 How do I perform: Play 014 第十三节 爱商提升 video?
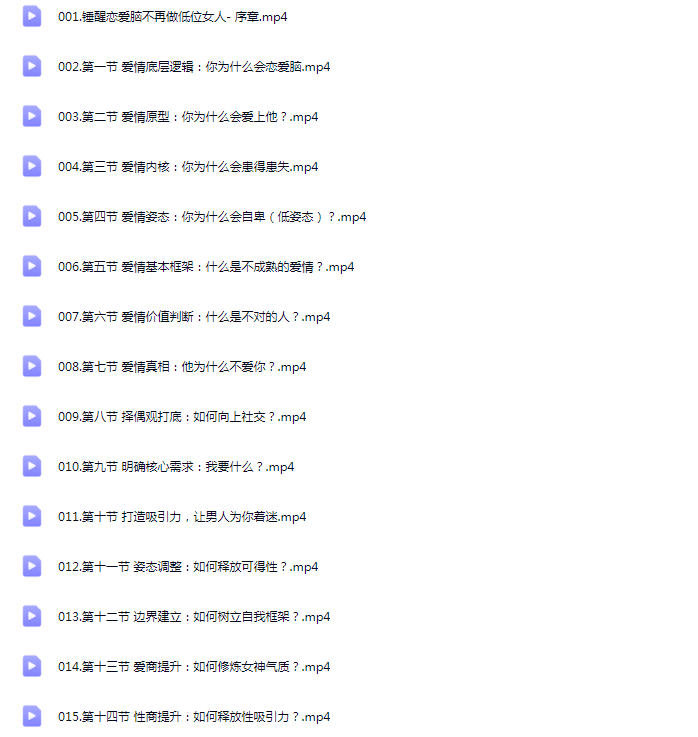point(194,667)
